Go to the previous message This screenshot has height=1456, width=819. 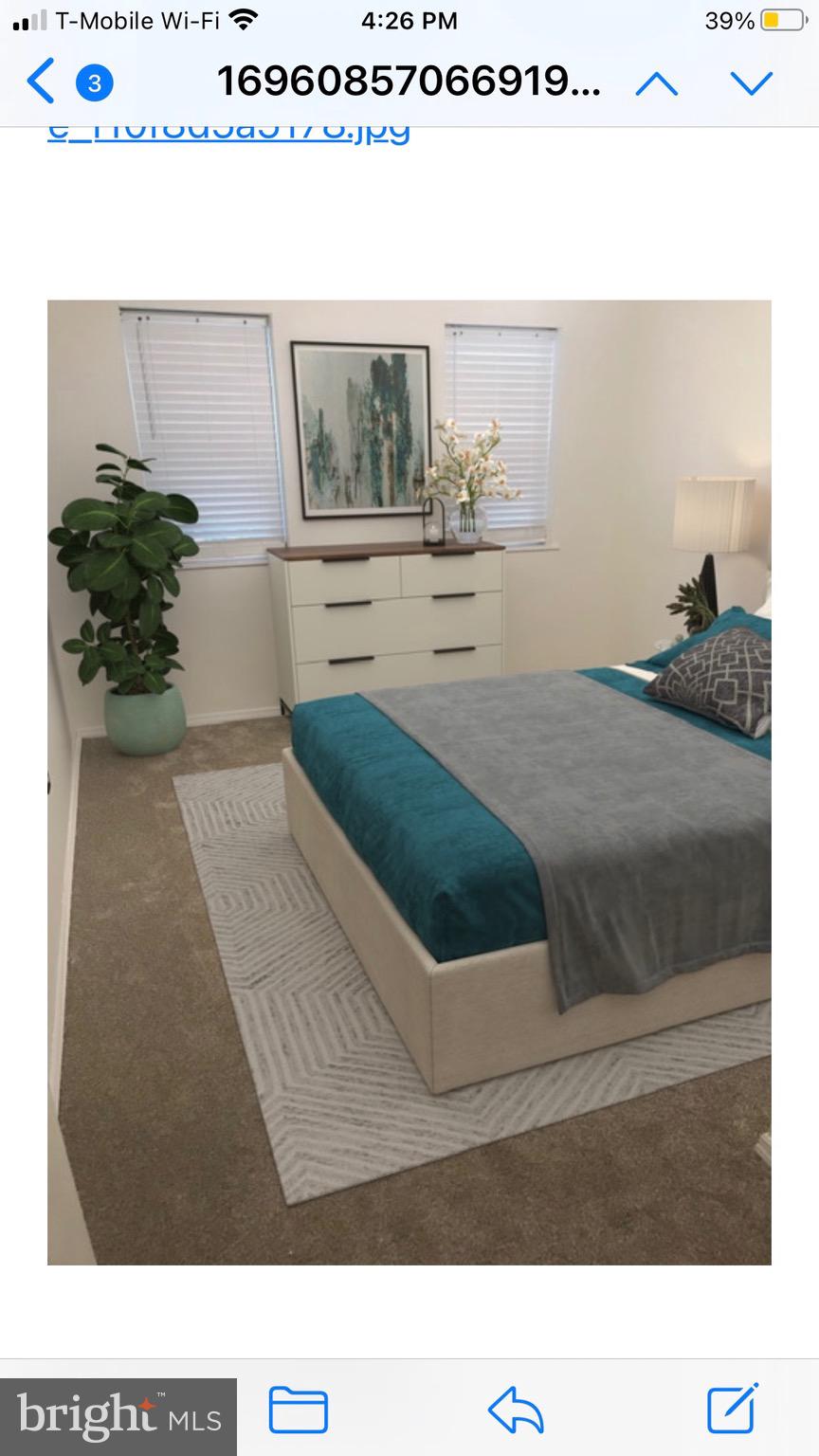(x=656, y=83)
